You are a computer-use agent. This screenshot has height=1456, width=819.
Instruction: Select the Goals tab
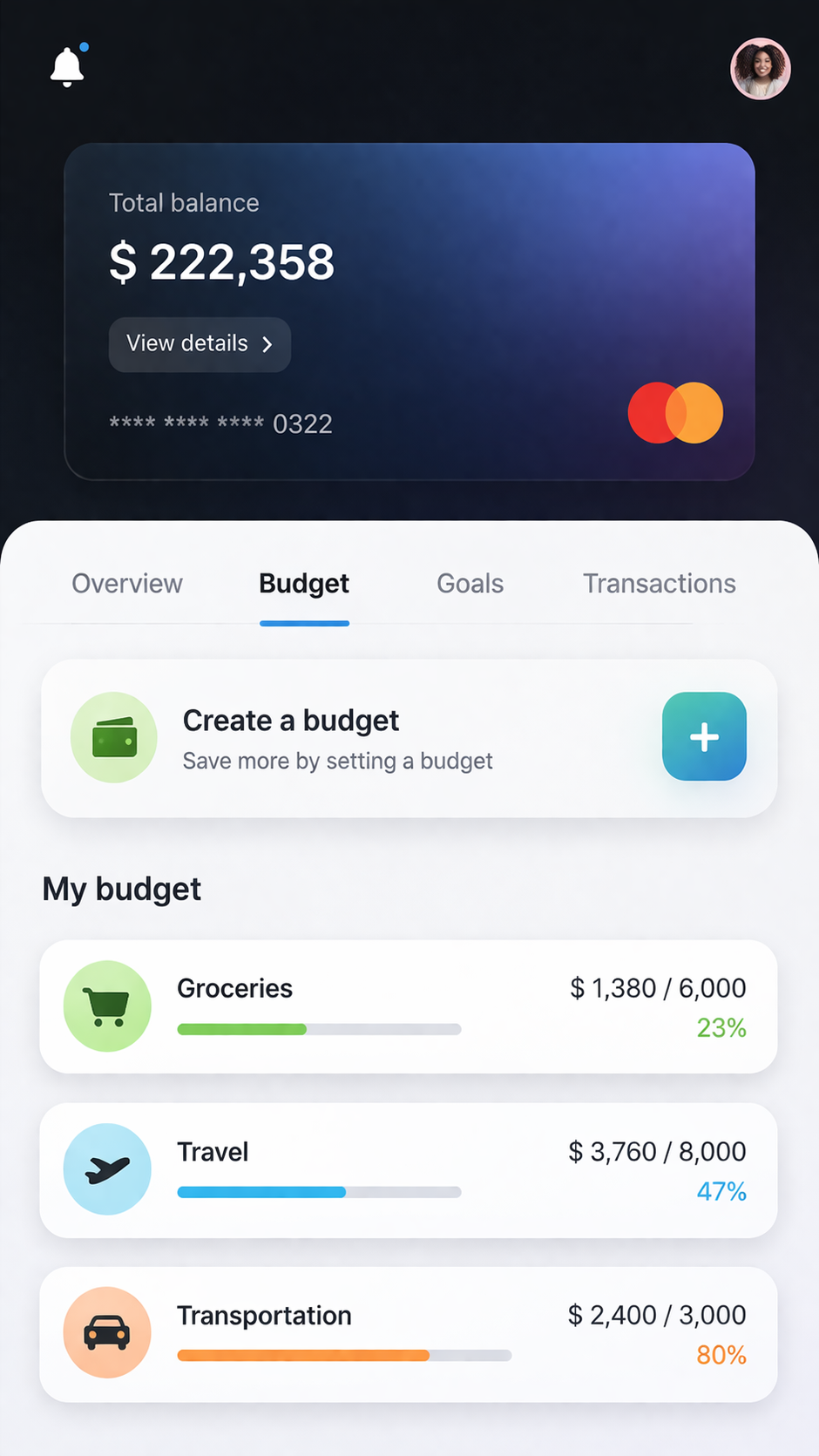pos(470,584)
